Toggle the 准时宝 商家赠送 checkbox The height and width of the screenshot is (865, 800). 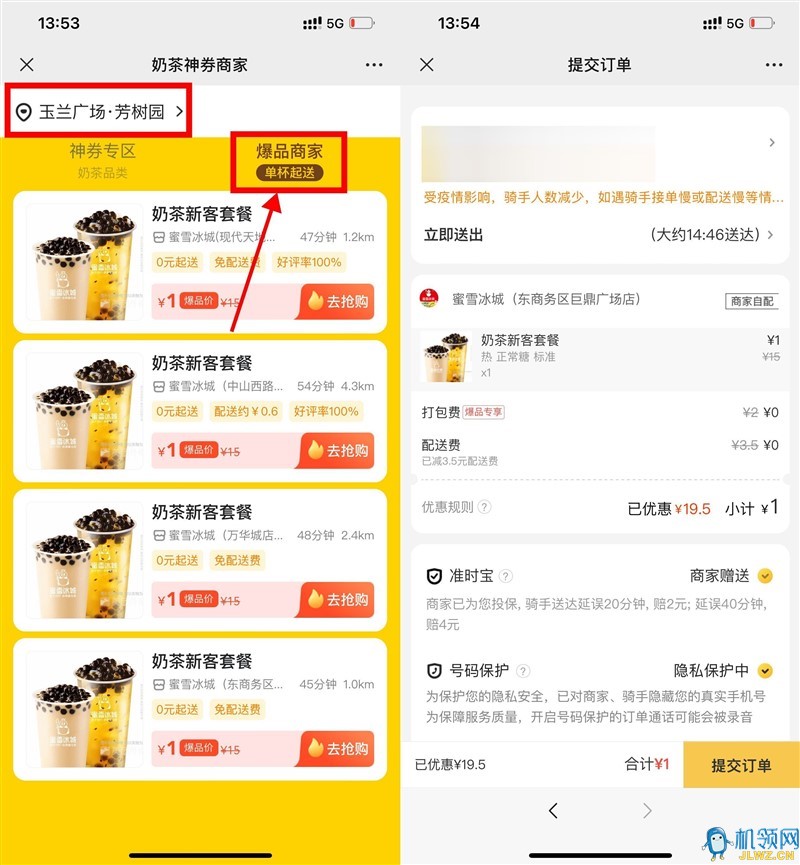point(765,576)
